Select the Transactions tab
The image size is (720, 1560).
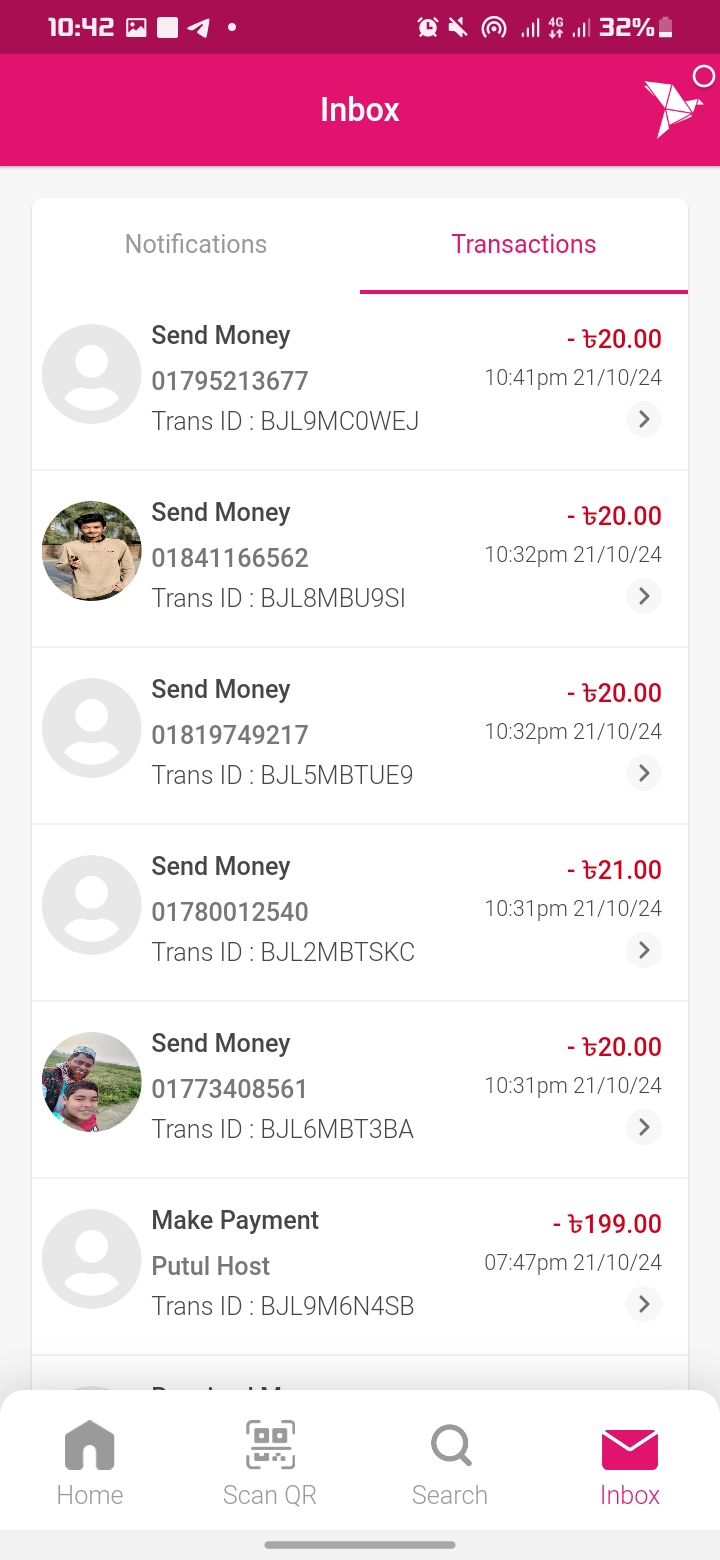point(523,244)
